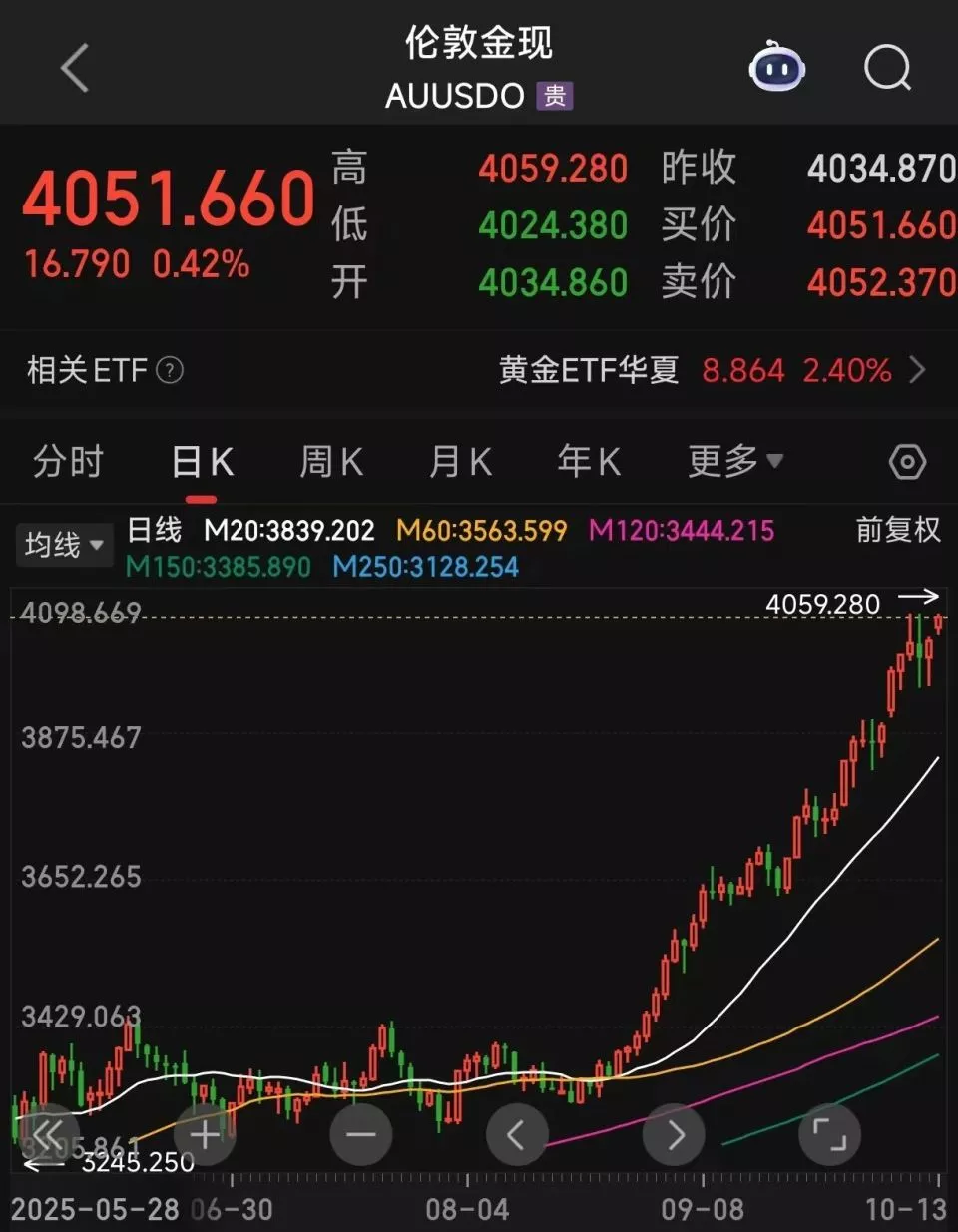Open the 均线 indicator dropdown
The width and height of the screenshot is (958, 1232).
click(x=64, y=545)
